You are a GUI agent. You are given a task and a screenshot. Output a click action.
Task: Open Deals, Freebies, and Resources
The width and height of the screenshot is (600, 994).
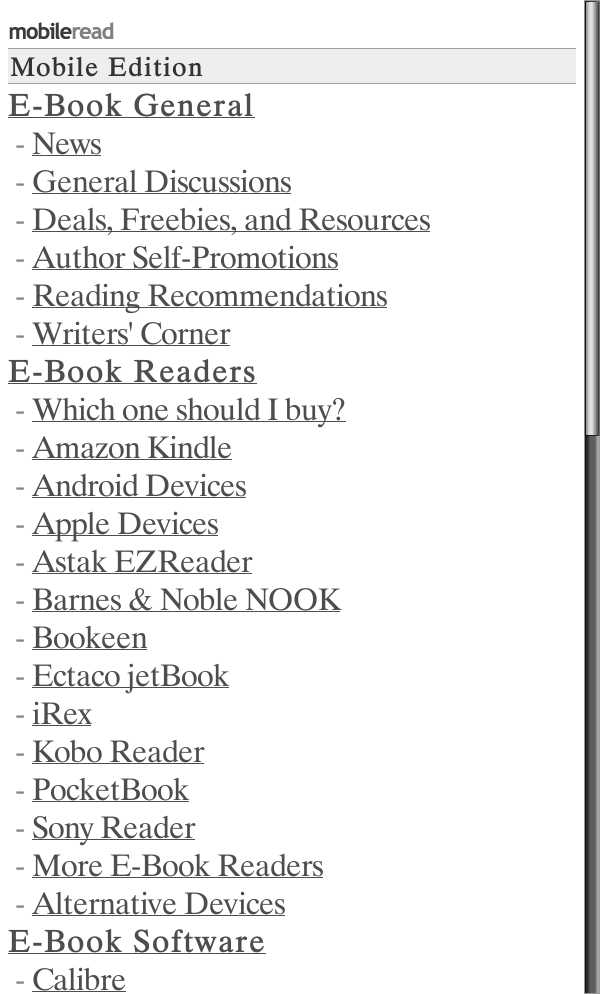point(231,220)
